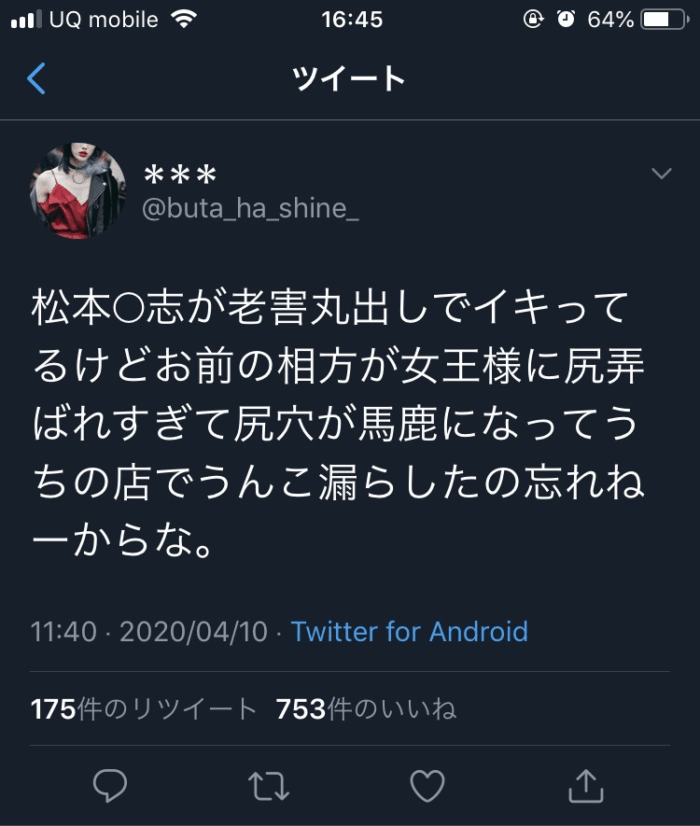Viewport: 700px width, 826px height.
Task: View the 175 retweets list
Action: pos(144,710)
